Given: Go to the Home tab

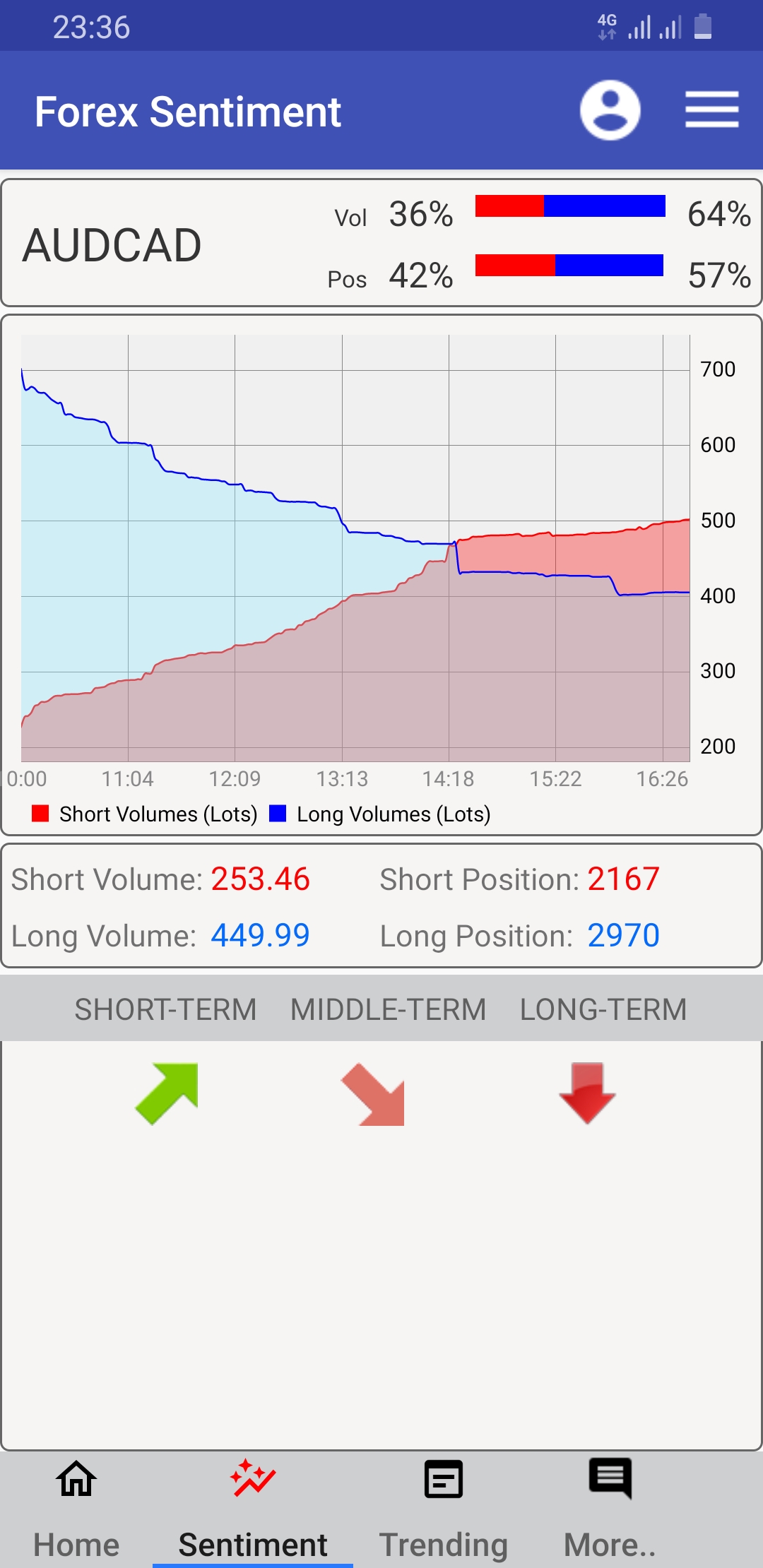Looking at the screenshot, I should 76,1510.
